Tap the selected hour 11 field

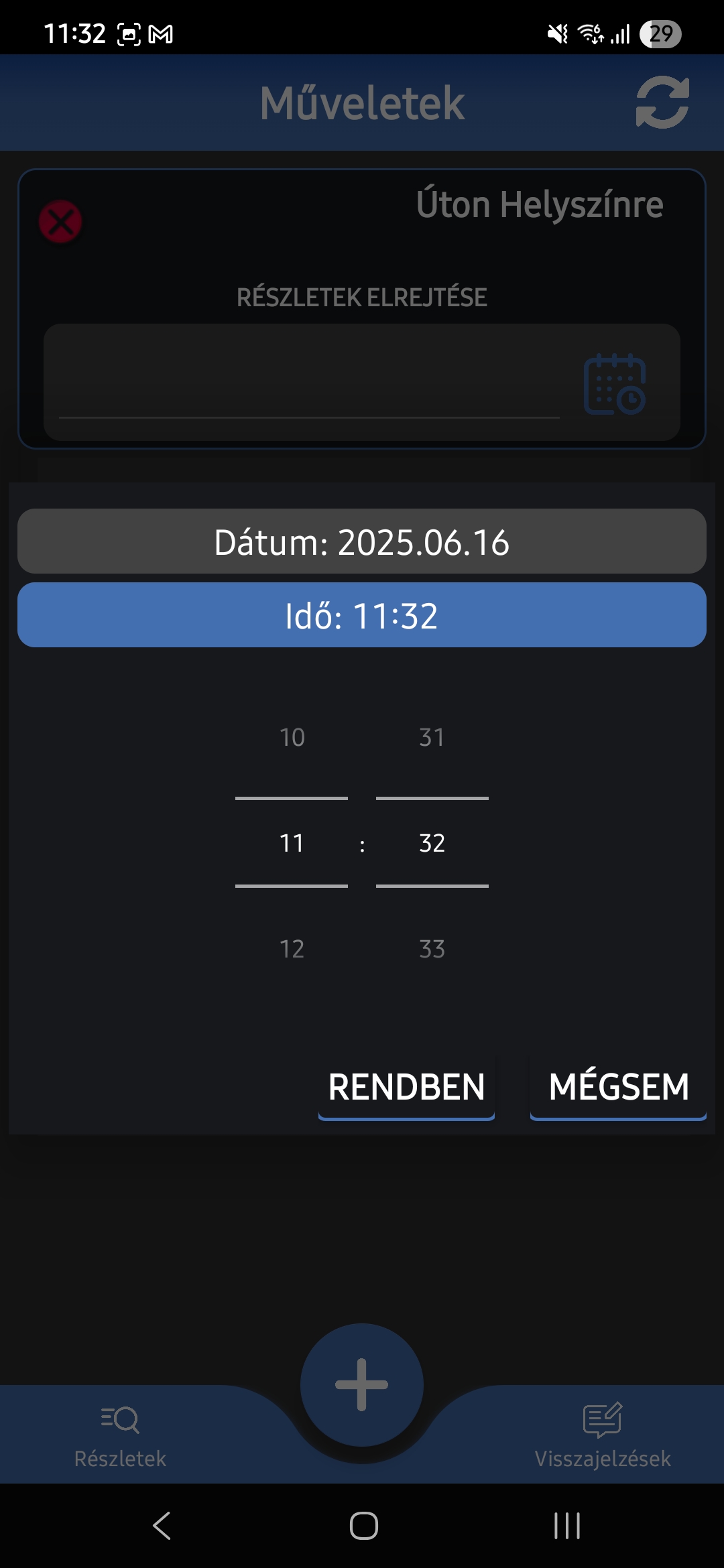292,843
